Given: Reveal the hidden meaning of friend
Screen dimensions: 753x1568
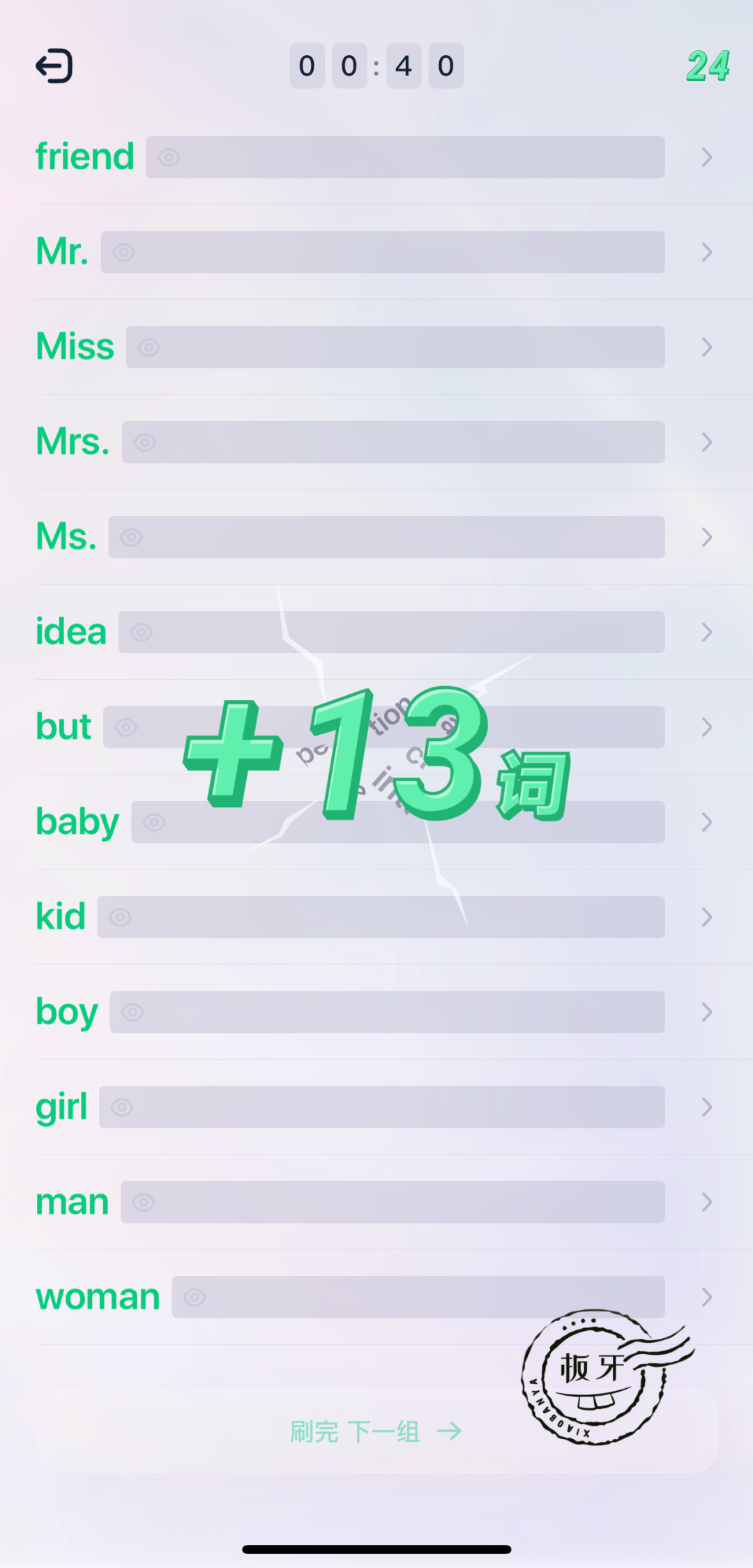Looking at the screenshot, I should coord(405,157).
